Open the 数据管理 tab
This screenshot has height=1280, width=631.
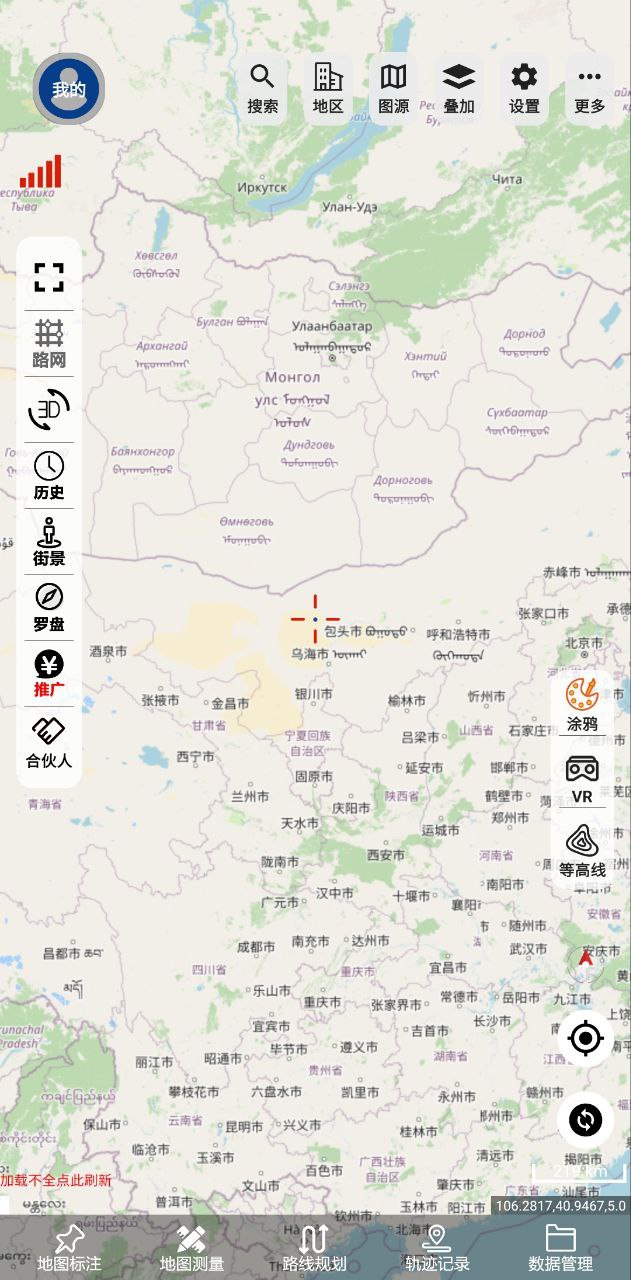click(560, 1247)
